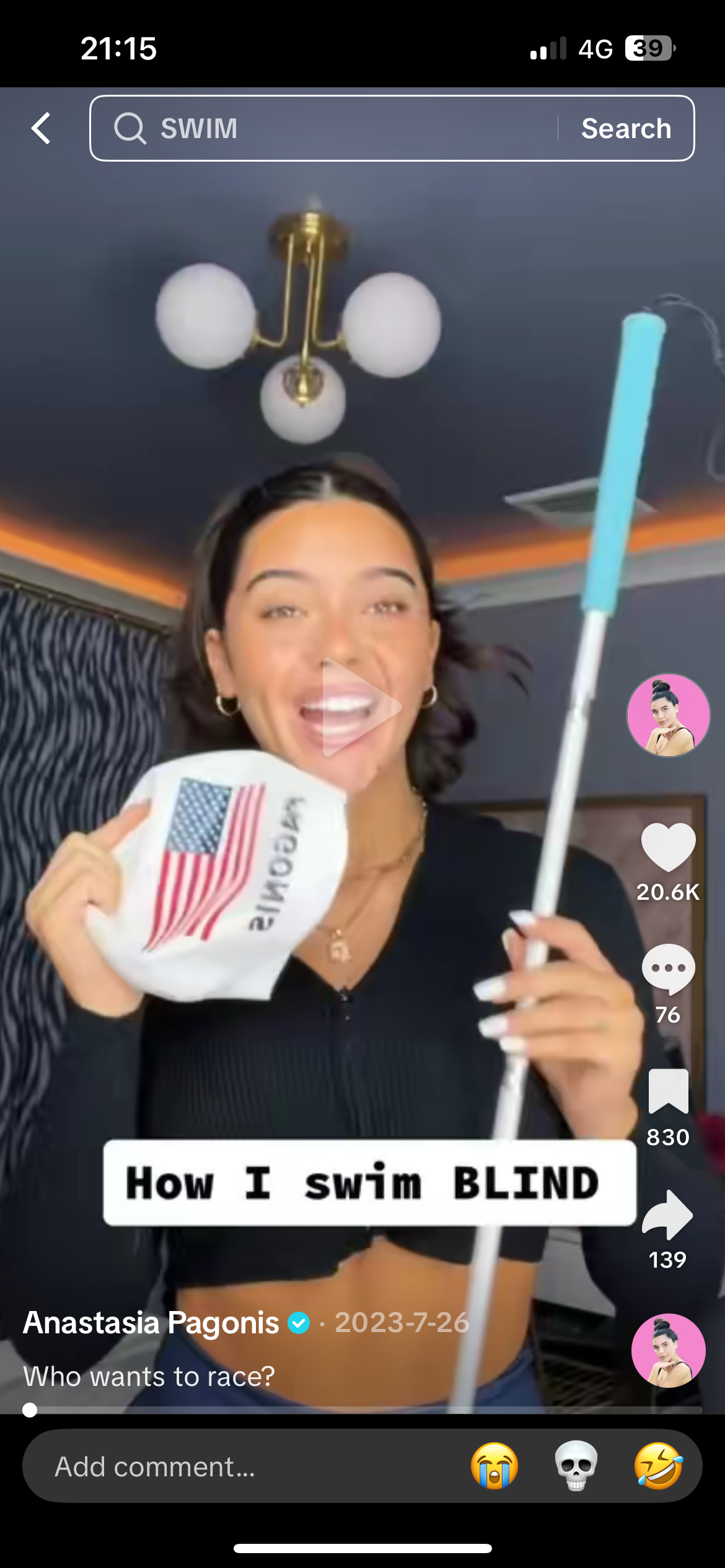Open Anastasia Pagonis's profile avatar
Viewport: 725px width, 1568px height.
click(x=668, y=715)
